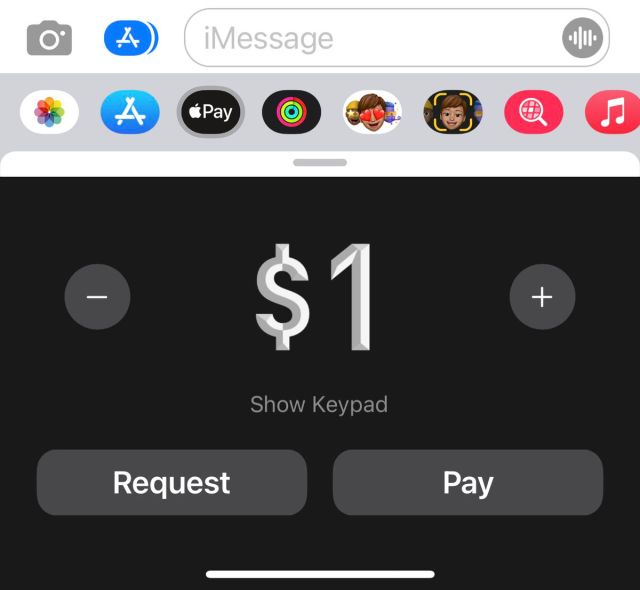
Task: Open the Photos iMessage app
Action: click(x=49, y=112)
